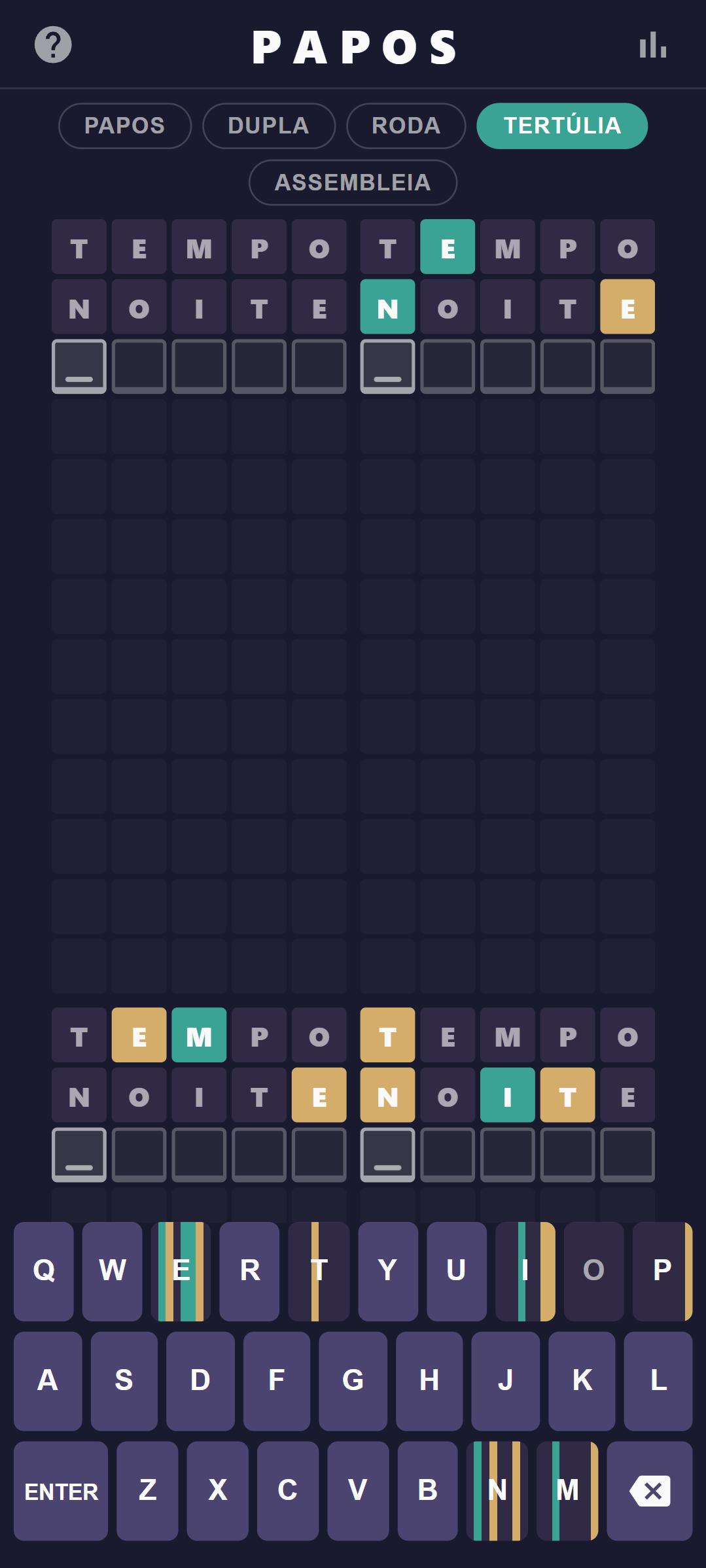The width and height of the screenshot is (706, 1568).
Task: Enter the letter S from the keyboard
Action: (124, 1381)
